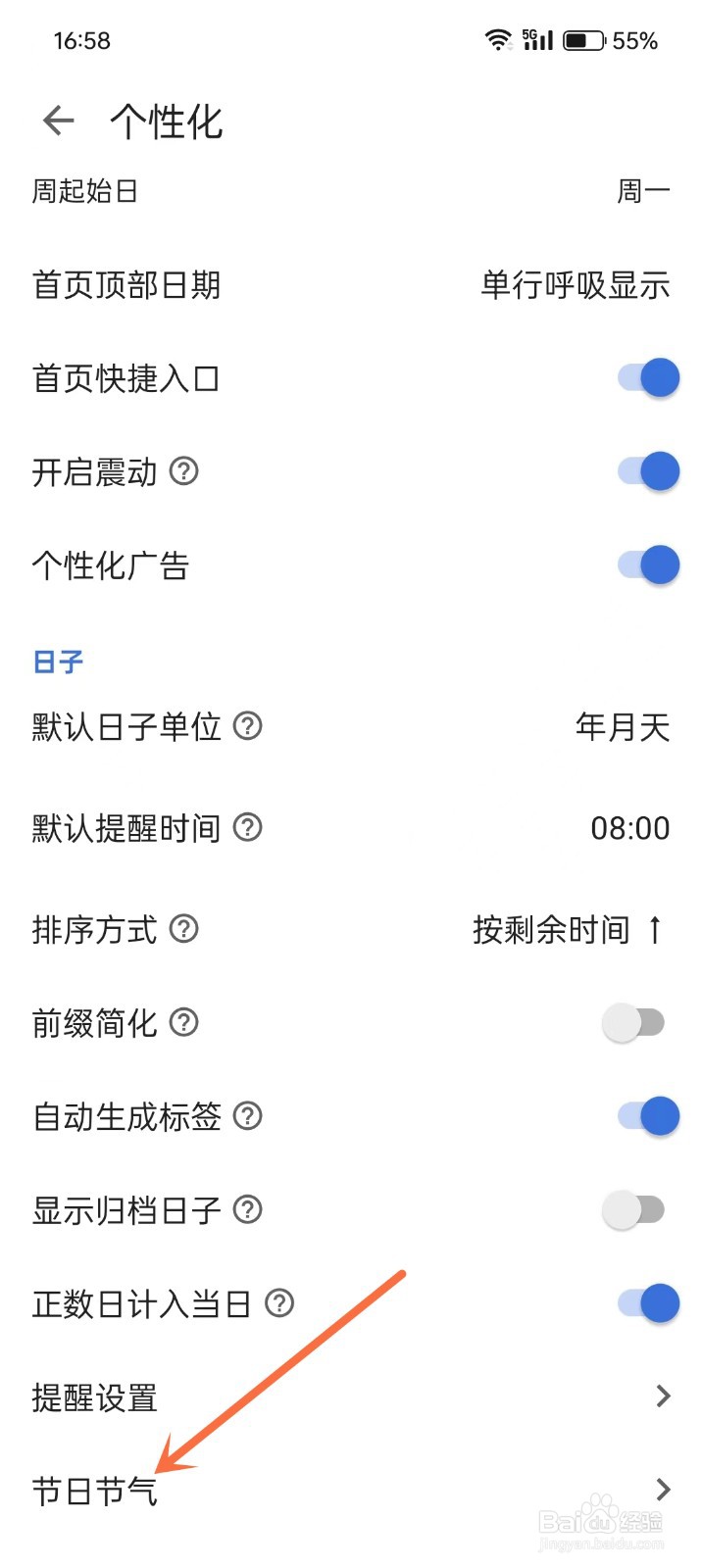This screenshot has width=702, height=1568.
Task: Disable the 正数日计入当日 switch
Action: pyautogui.click(x=648, y=1303)
